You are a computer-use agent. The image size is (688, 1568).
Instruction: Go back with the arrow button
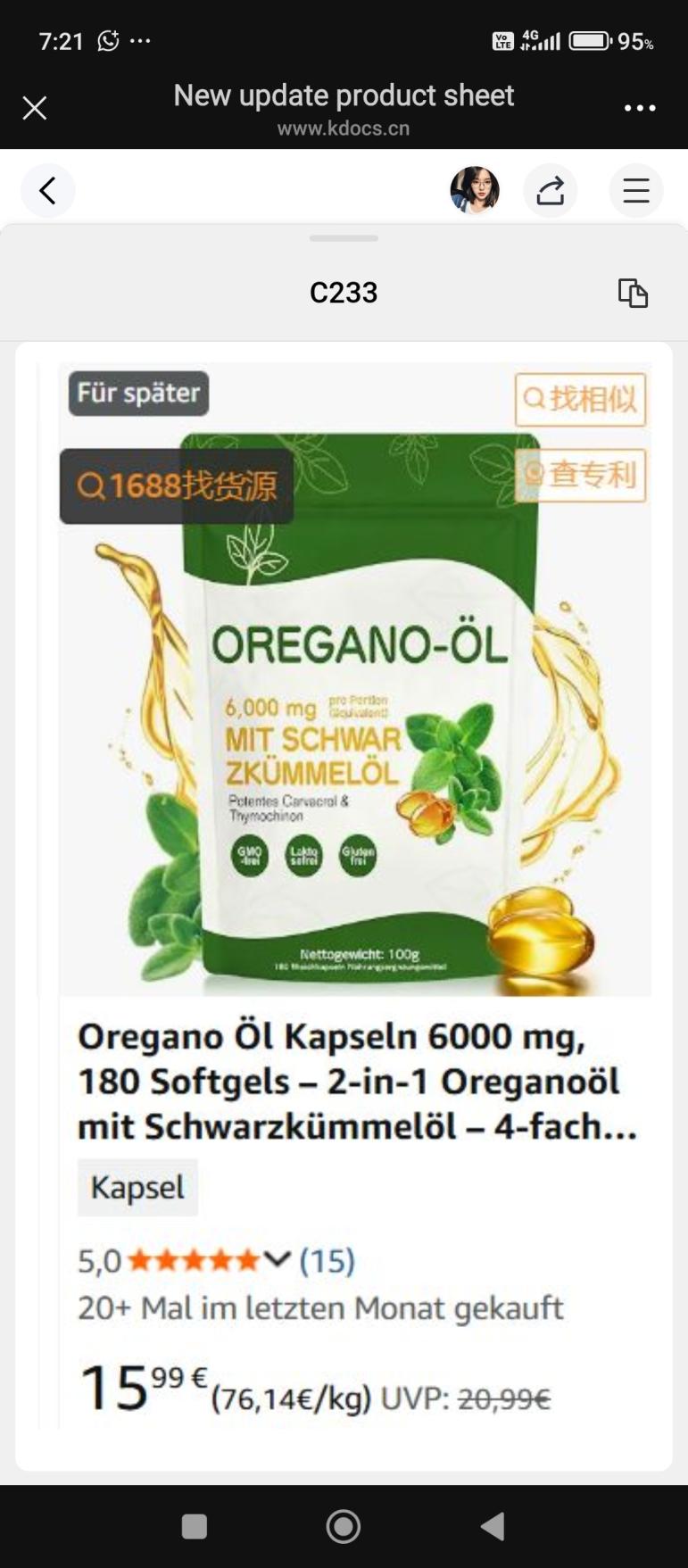[47, 190]
